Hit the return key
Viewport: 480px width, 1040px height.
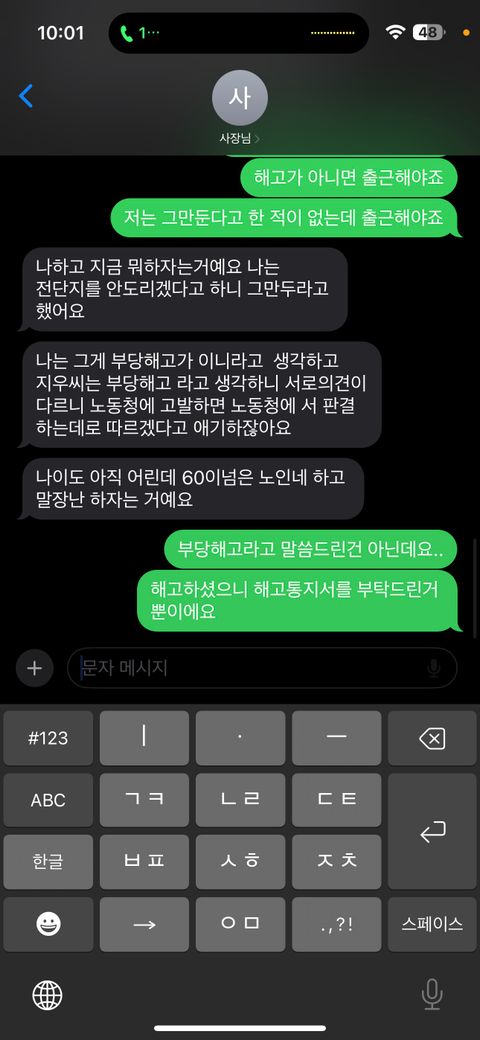pyautogui.click(x=432, y=831)
